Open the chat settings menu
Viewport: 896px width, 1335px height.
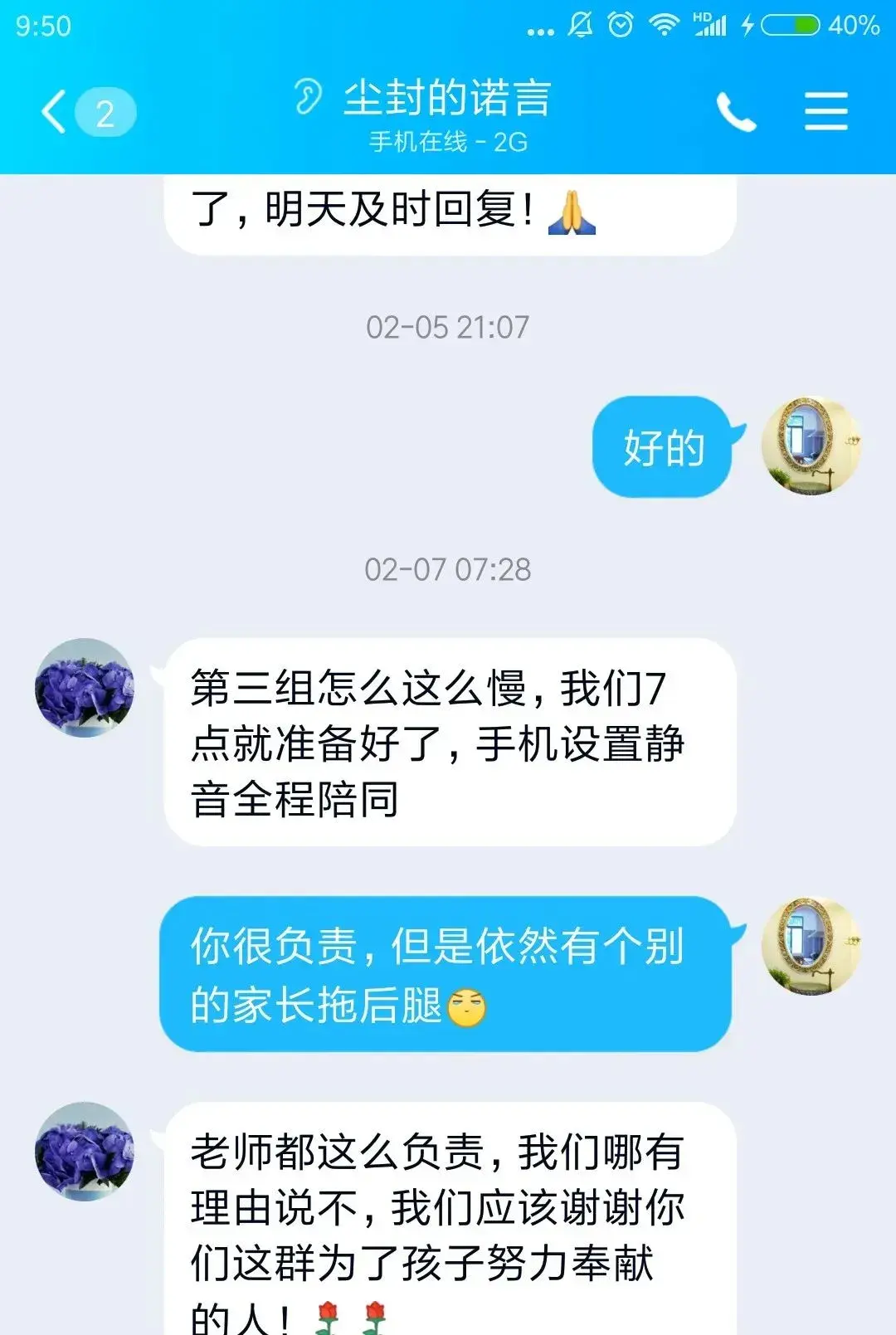click(x=825, y=112)
